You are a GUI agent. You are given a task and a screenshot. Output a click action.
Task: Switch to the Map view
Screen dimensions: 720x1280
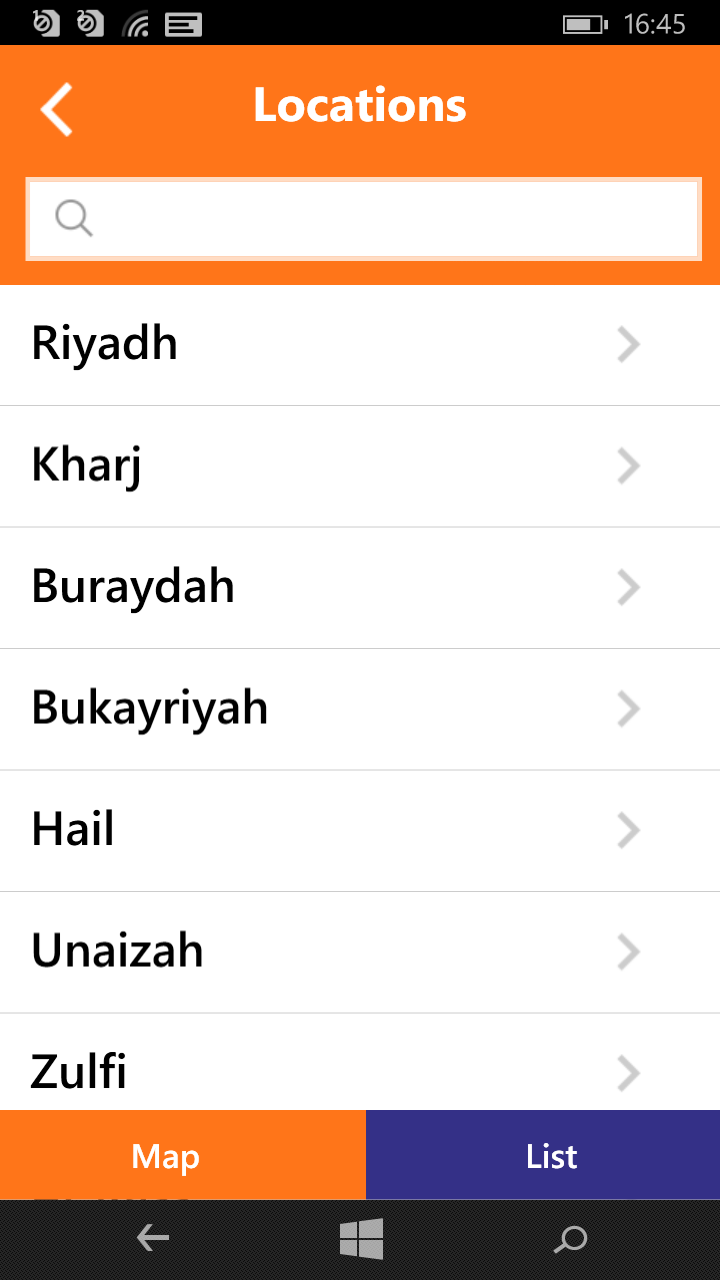tap(183, 1155)
